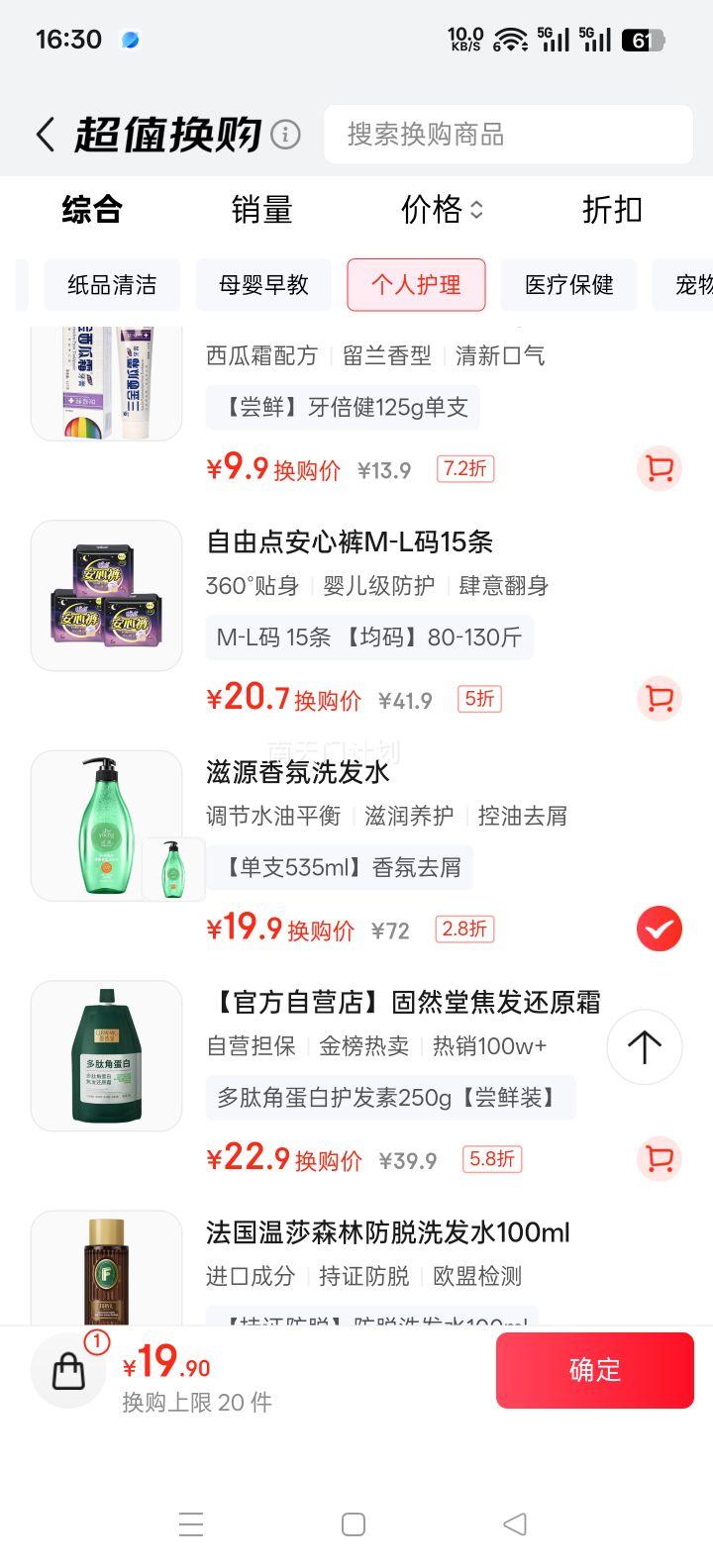Click the cart icon beside 牙倍健牙膏 item
The image size is (713, 1568).
pyautogui.click(x=658, y=468)
